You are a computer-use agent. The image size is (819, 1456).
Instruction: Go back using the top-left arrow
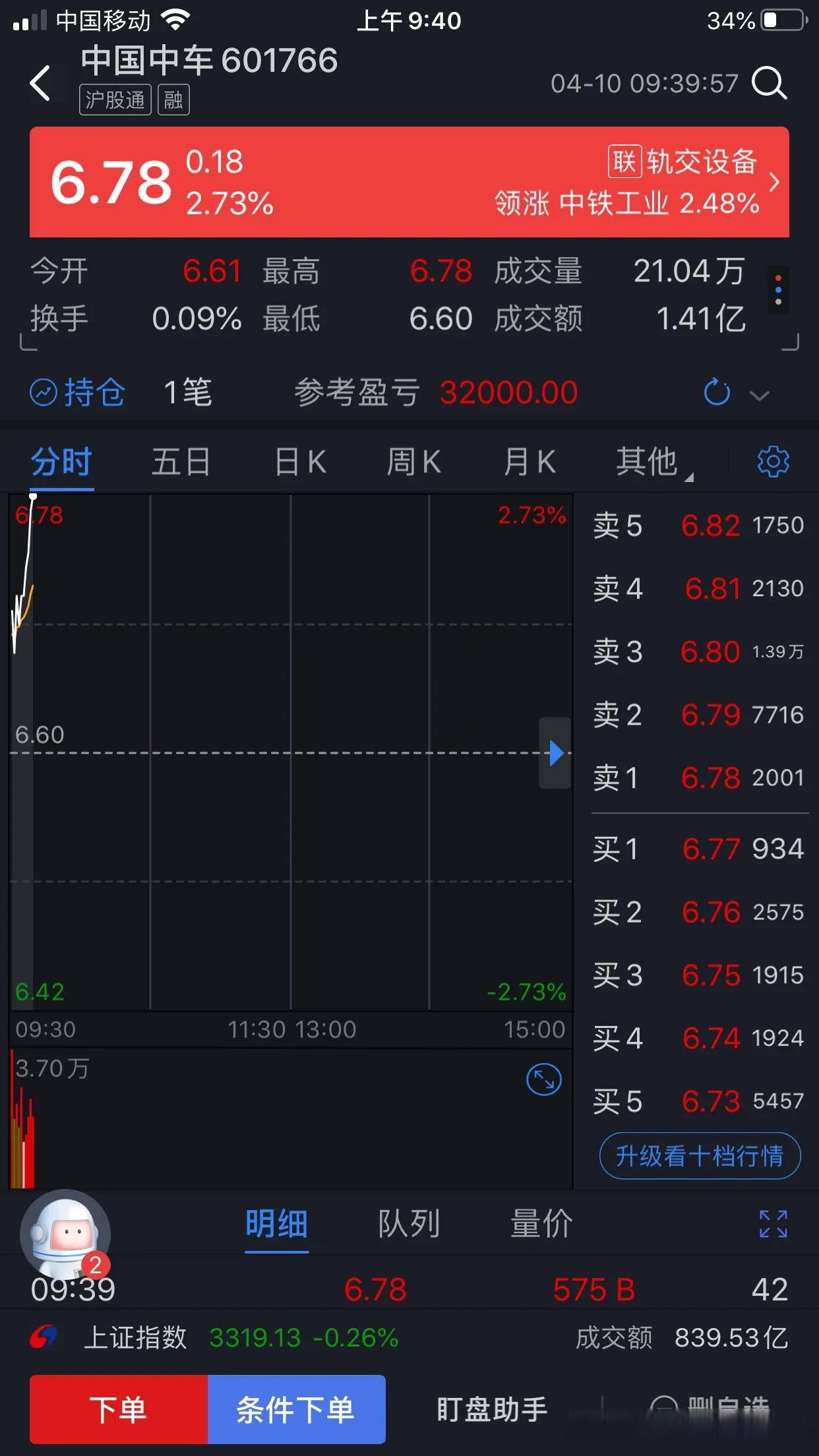[x=41, y=84]
